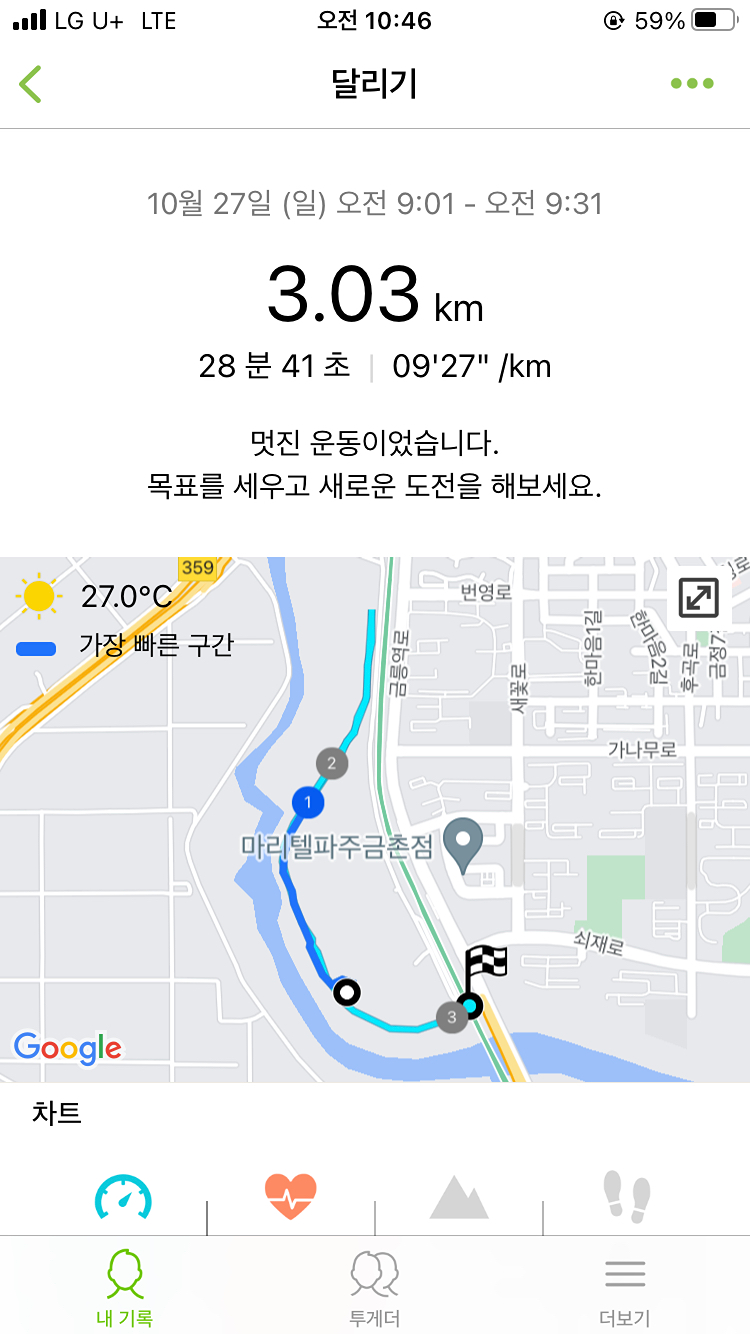
Task: Switch to the 투게더 tab
Action: [x=374, y=1283]
